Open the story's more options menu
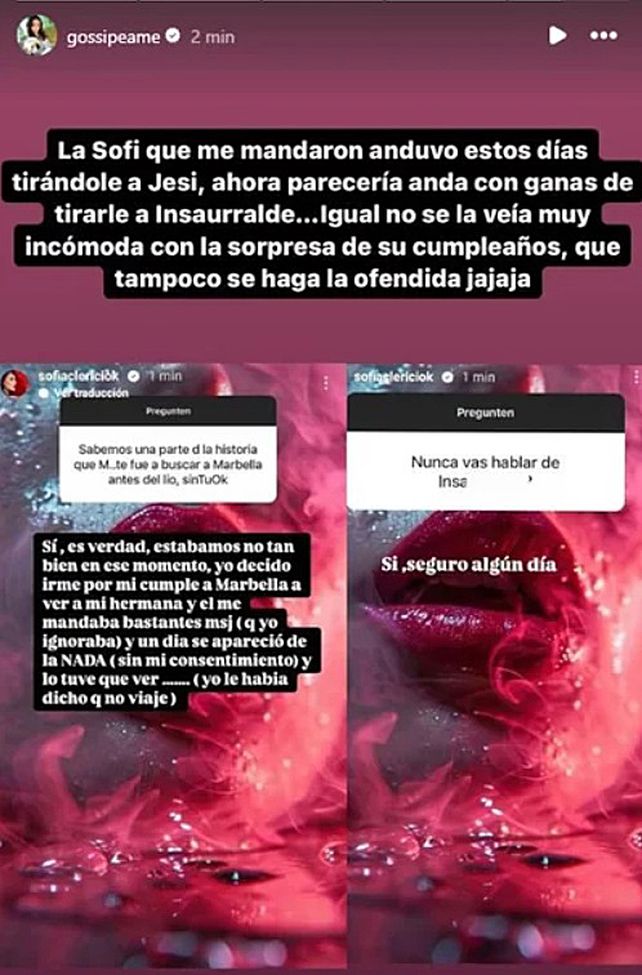This screenshot has width=642, height=975. click(604, 35)
